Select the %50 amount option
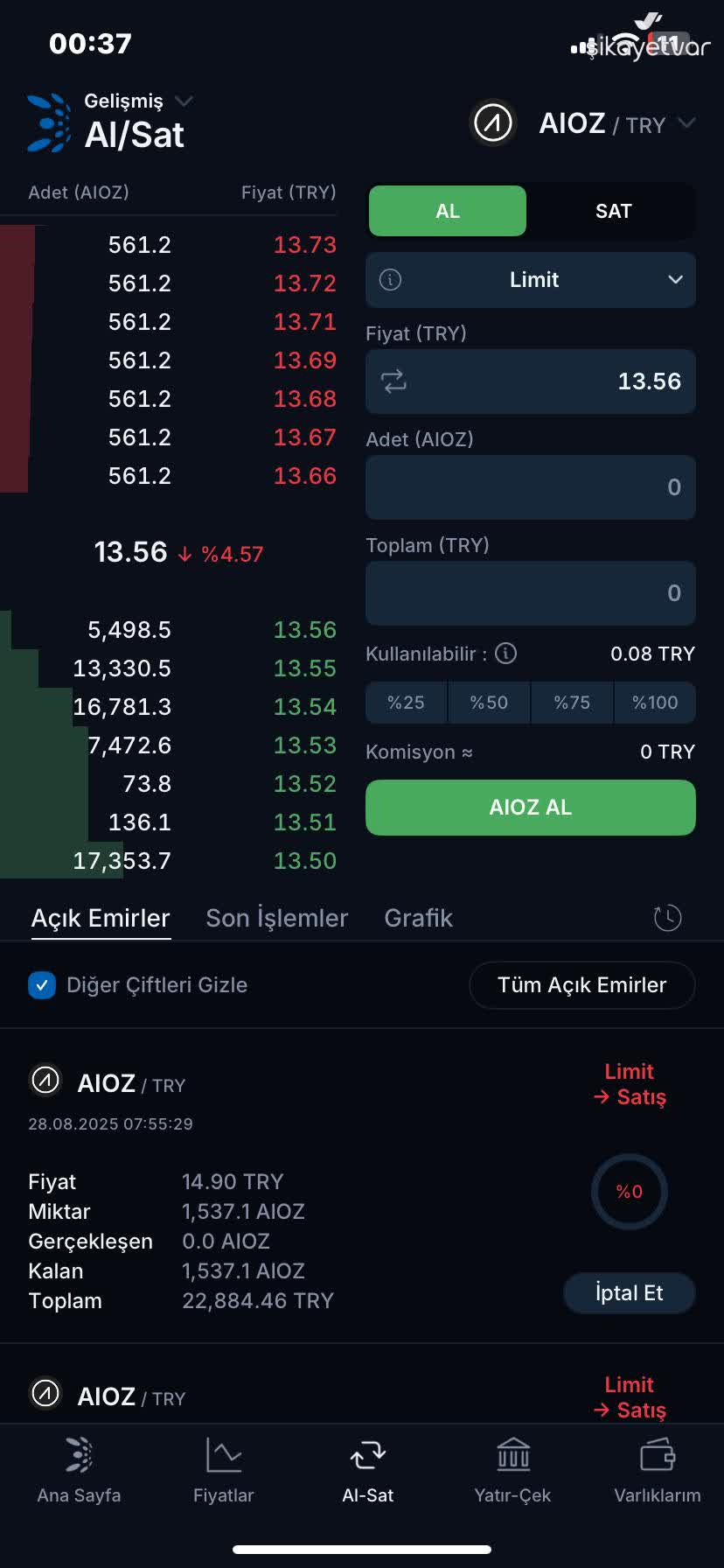724x1568 pixels. [x=489, y=702]
